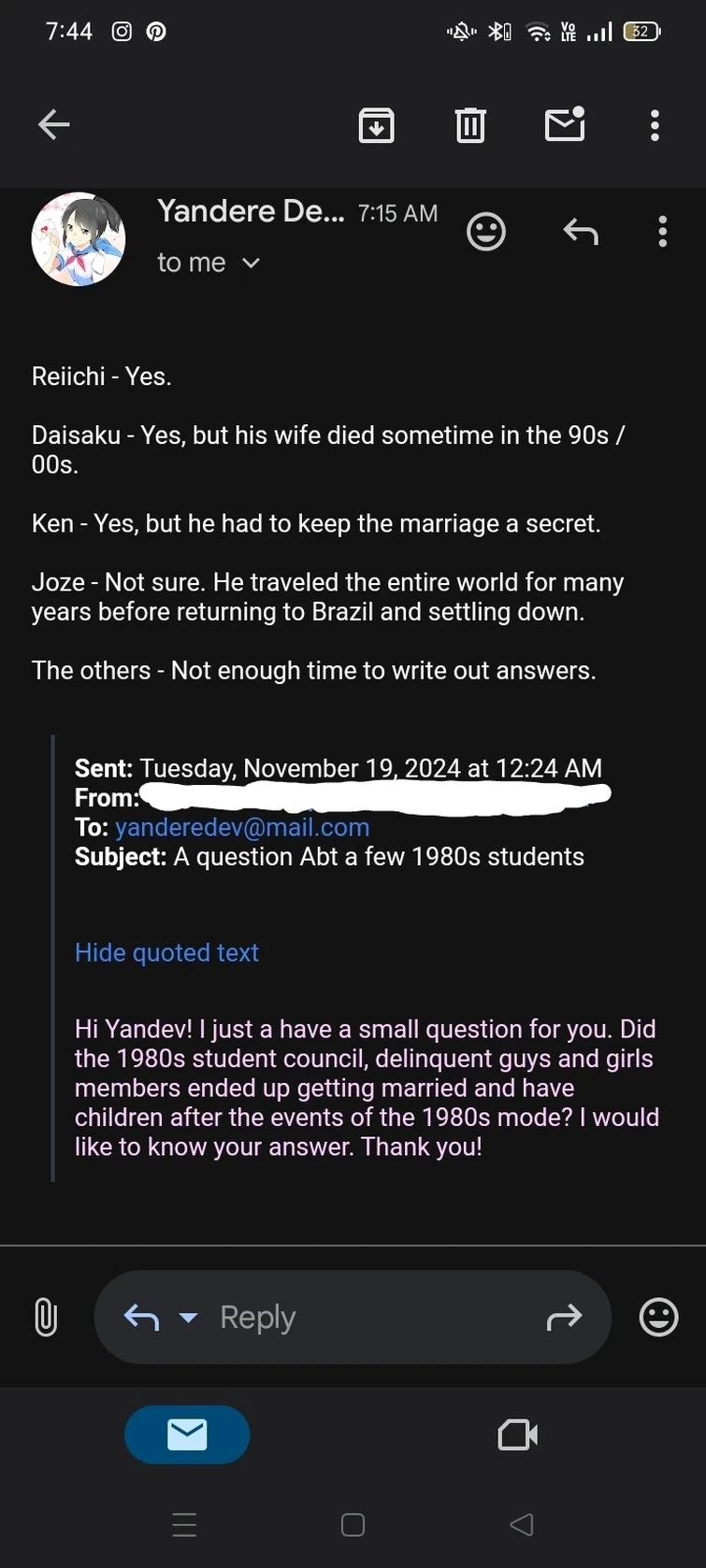Tap 'Hide quoted text'

(166, 952)
